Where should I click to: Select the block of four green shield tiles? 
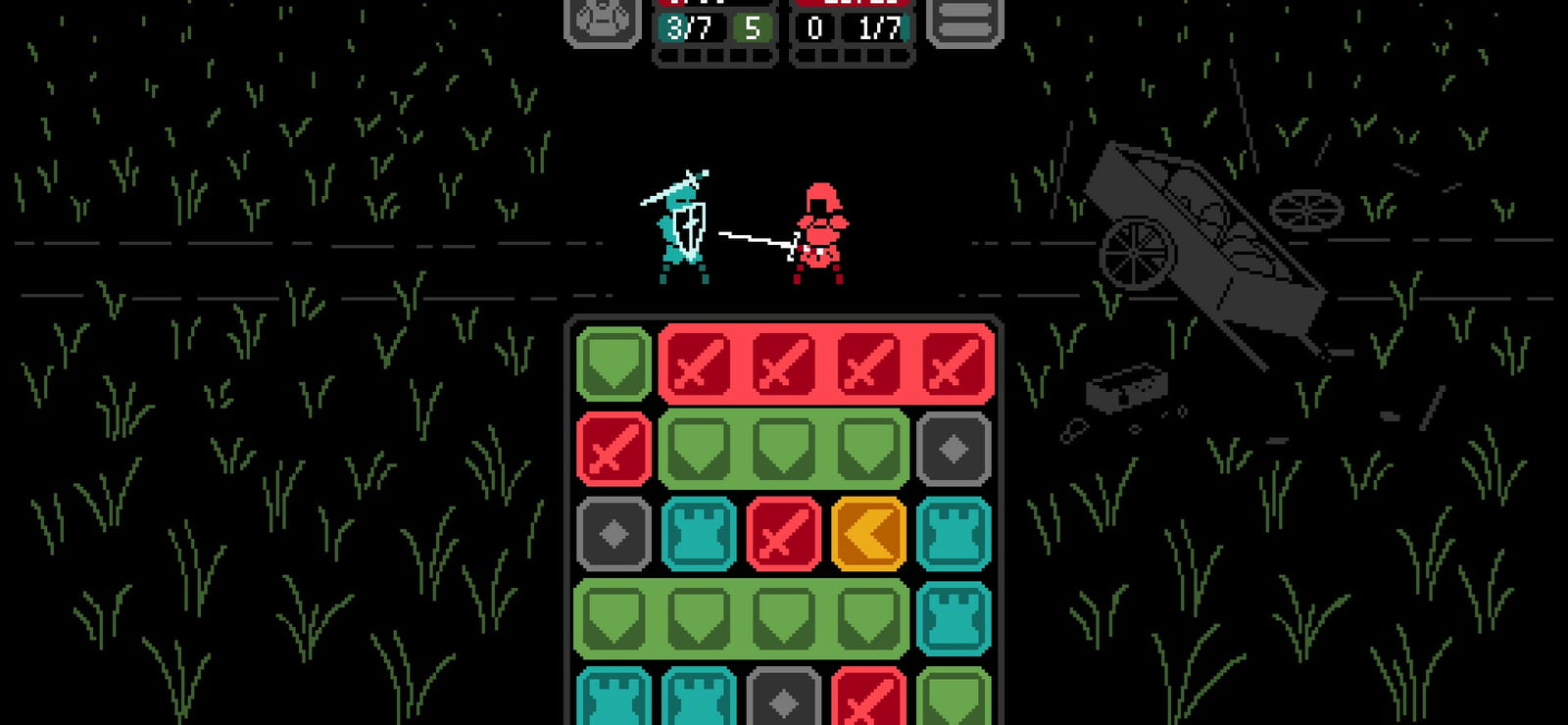(x=741, y=619)
